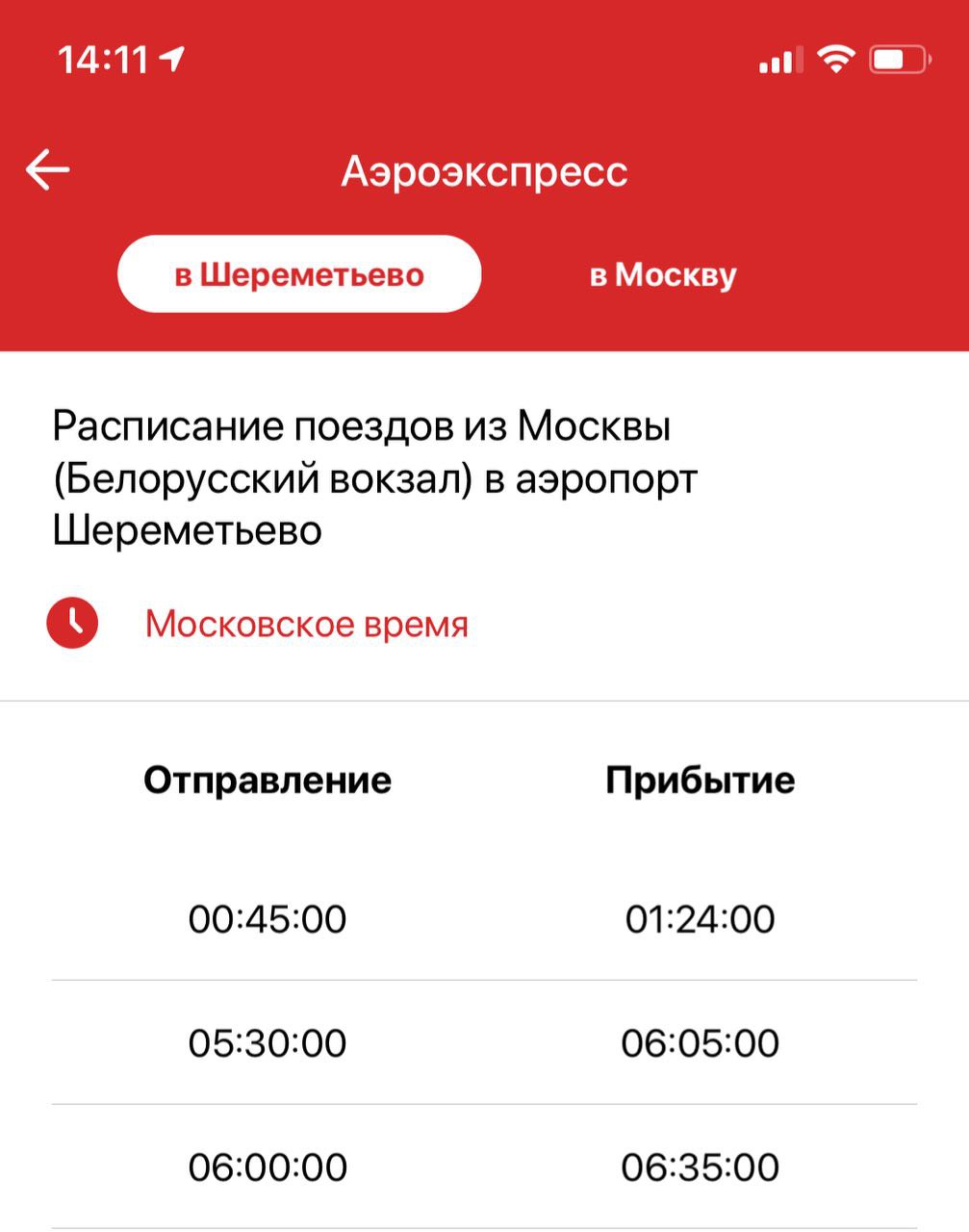Switch to the «в Москву» tab
969x1232 pixels.
pyautogui.click(x=663, y=274)
